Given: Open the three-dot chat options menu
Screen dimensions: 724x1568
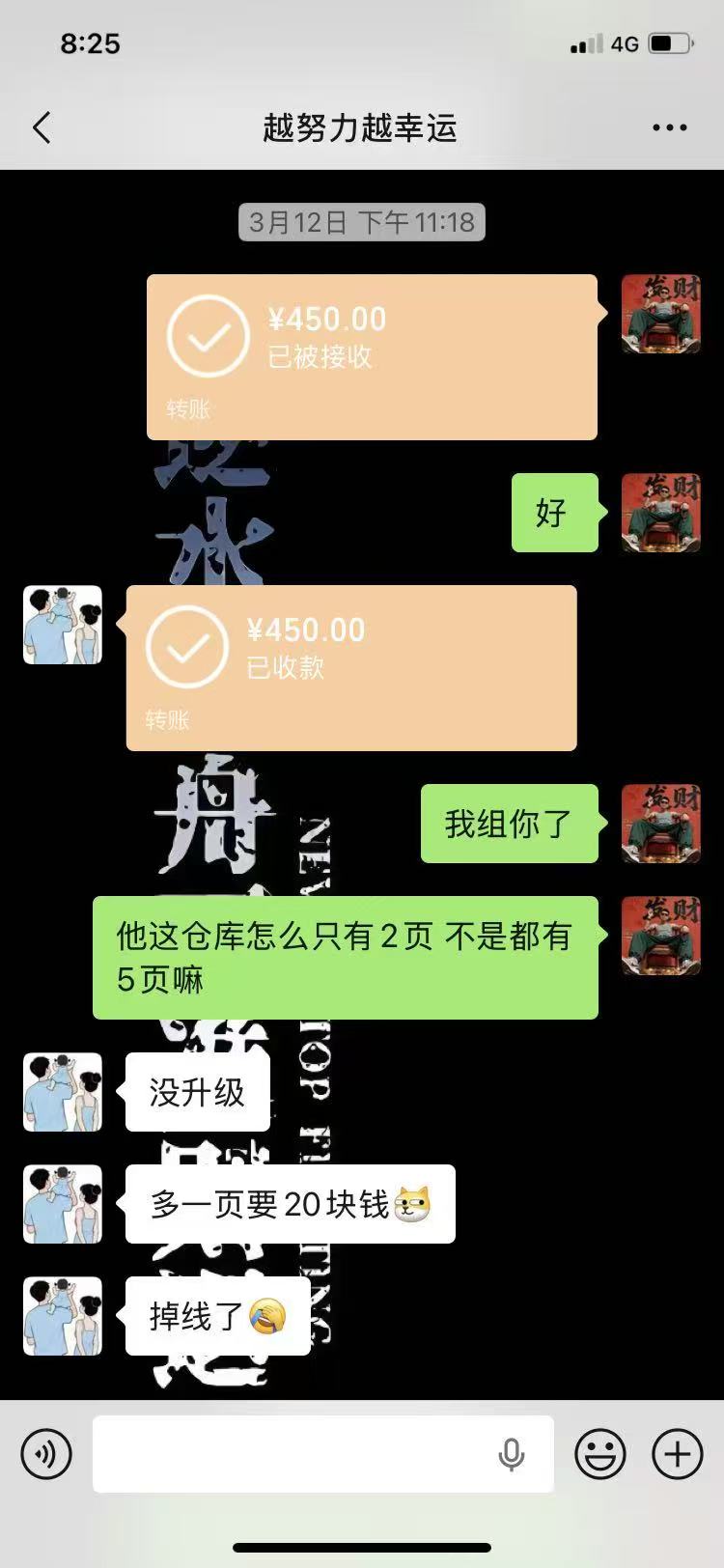Looking at the screenshot, I should [669, 127].
